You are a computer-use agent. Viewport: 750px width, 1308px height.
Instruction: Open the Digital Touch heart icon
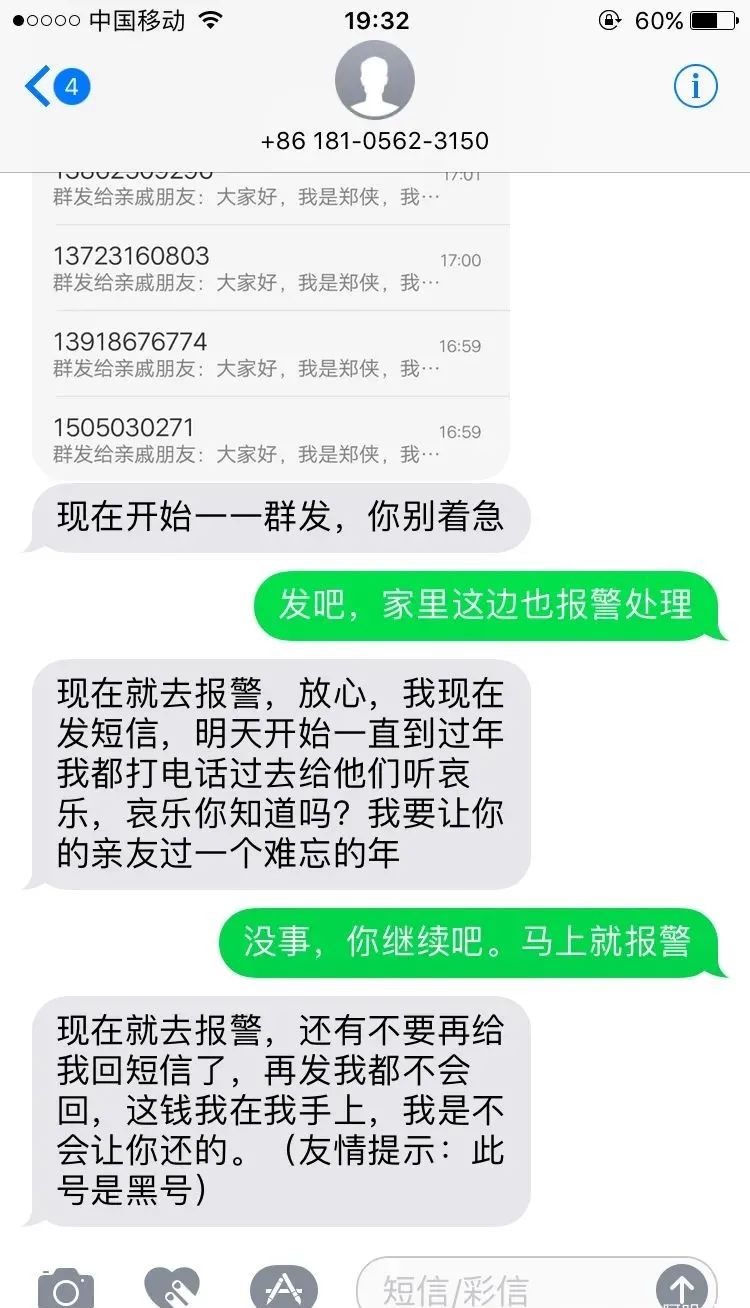tap(172, 1288)
